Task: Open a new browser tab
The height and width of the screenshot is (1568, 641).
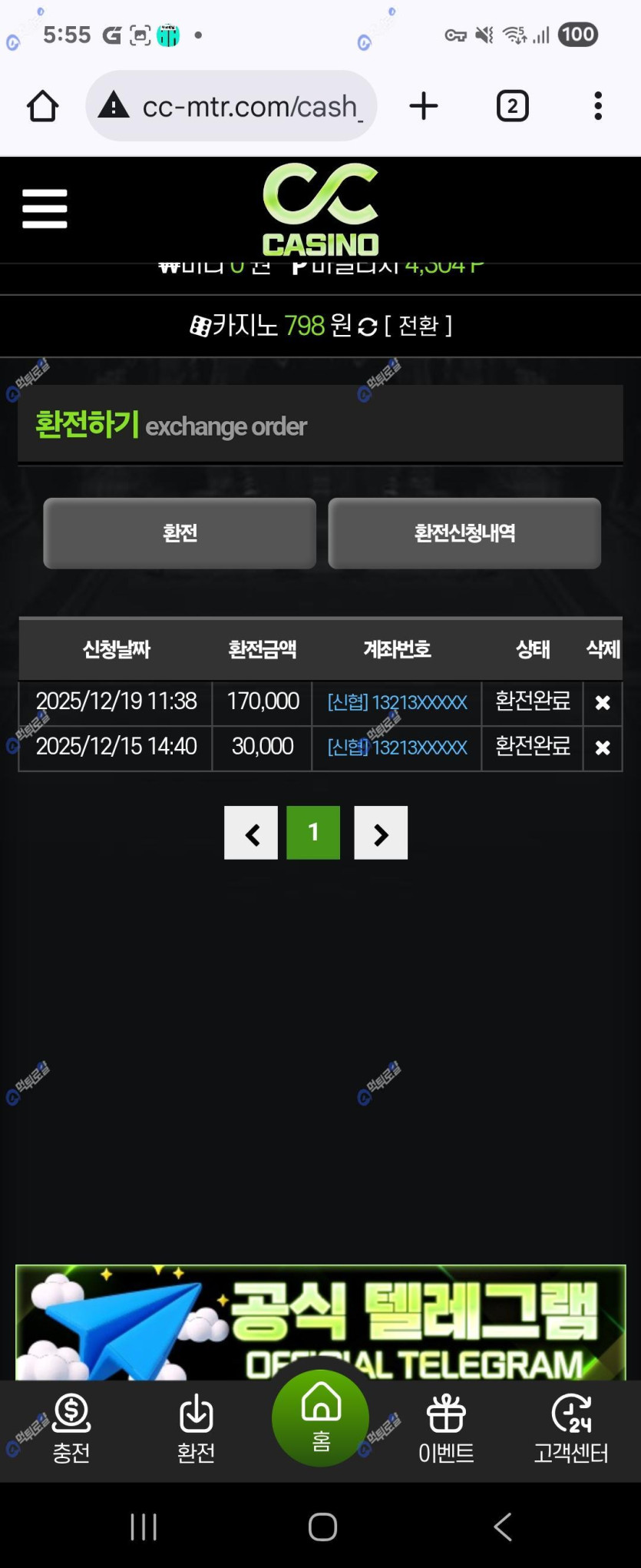Action: (x=423, y=106)
